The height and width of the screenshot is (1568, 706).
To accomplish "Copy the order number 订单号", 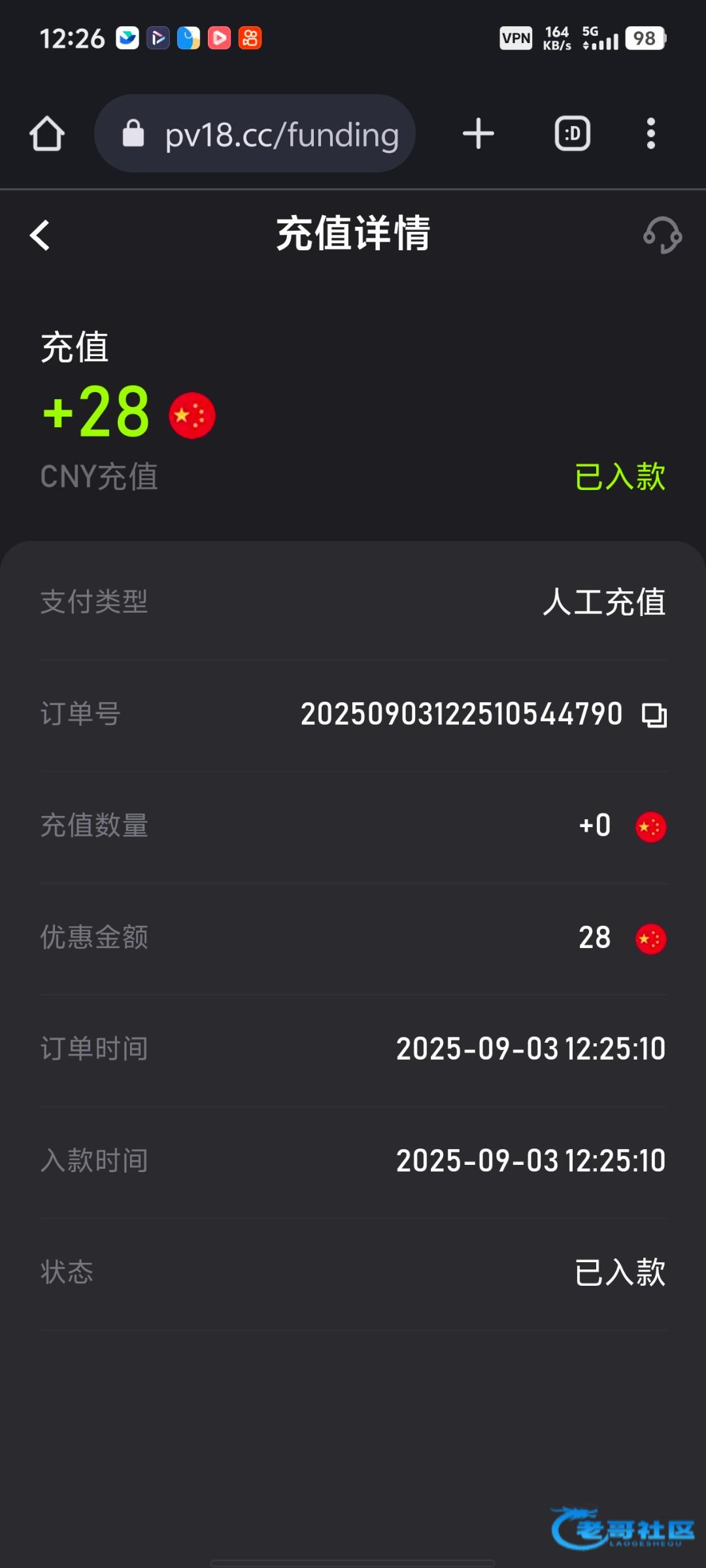I will pos(654,715).
